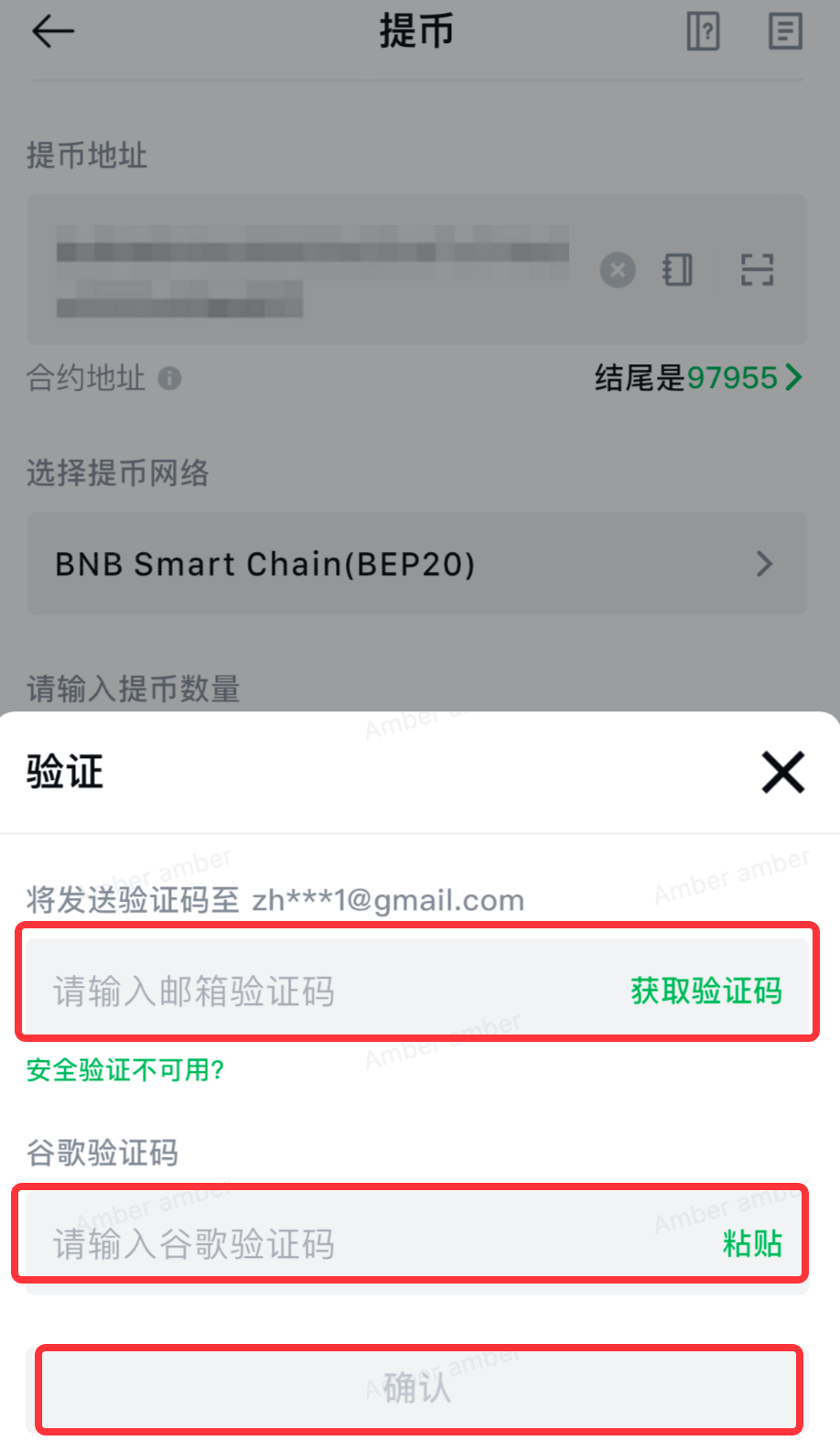840x1441 pixels.
Task: Open the 安全验证不可用? help link
Action: tap(125, 1069)
